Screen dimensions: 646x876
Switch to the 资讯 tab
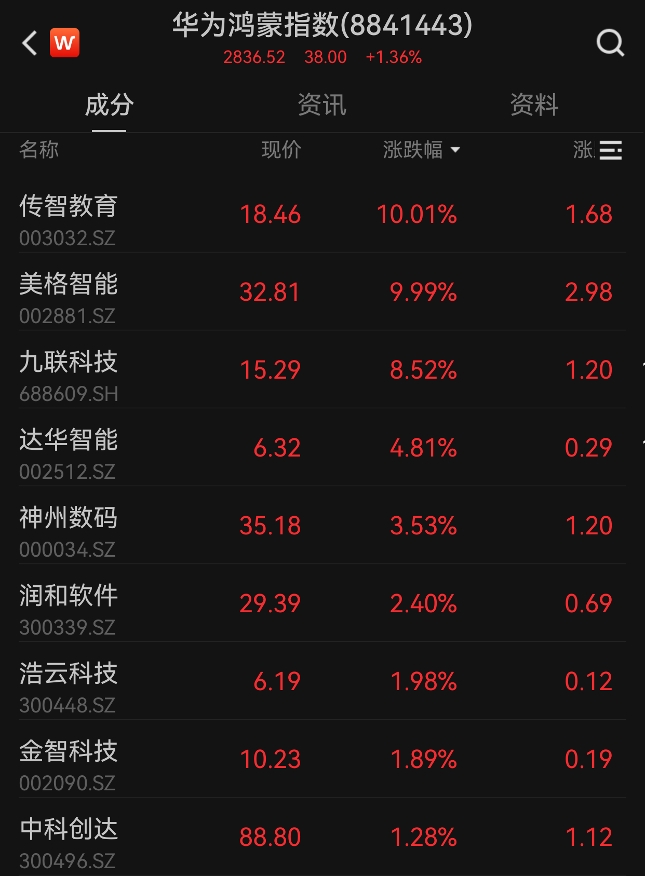pos(322,105)
